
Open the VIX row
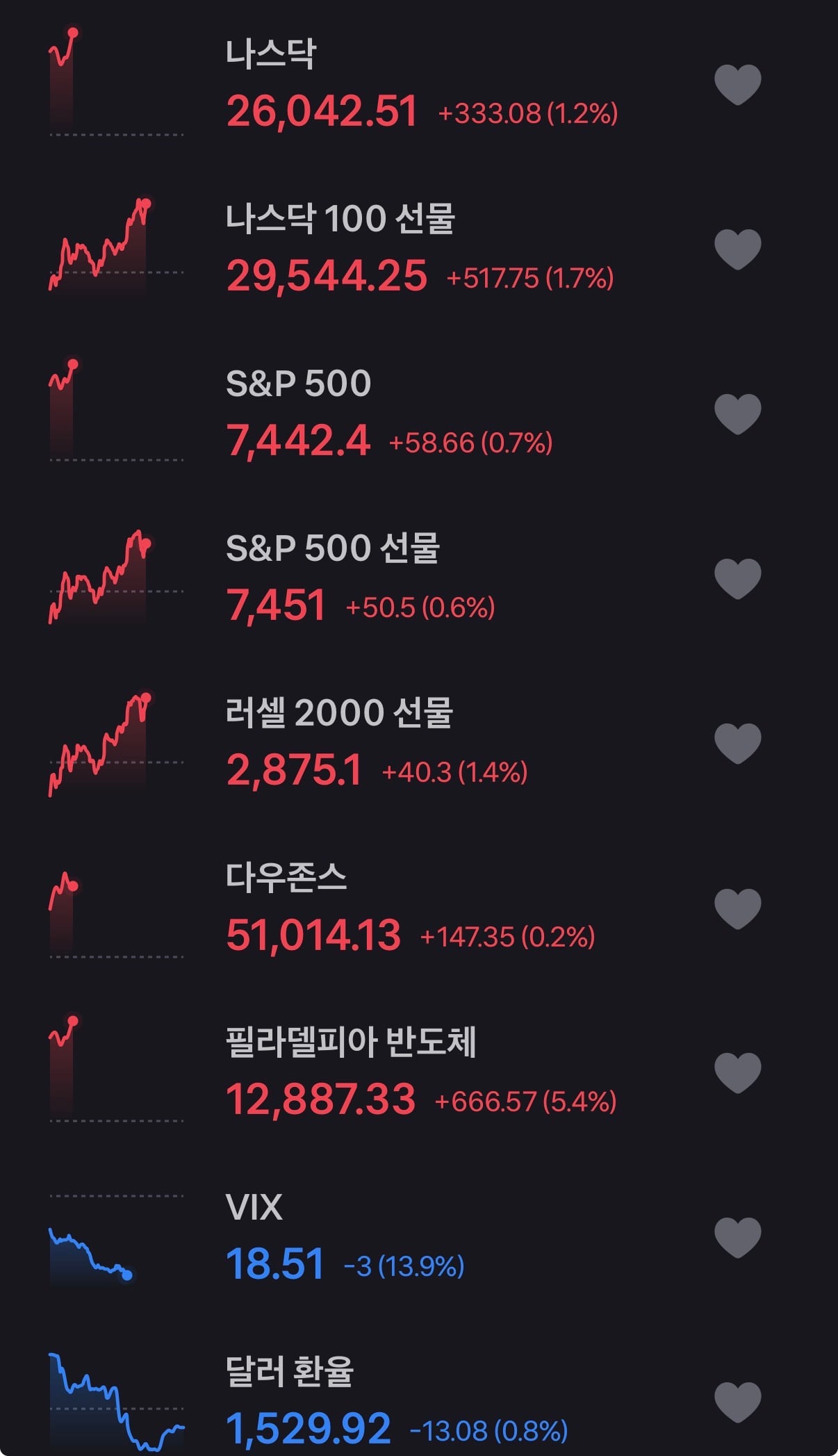tap(419, 1236)
